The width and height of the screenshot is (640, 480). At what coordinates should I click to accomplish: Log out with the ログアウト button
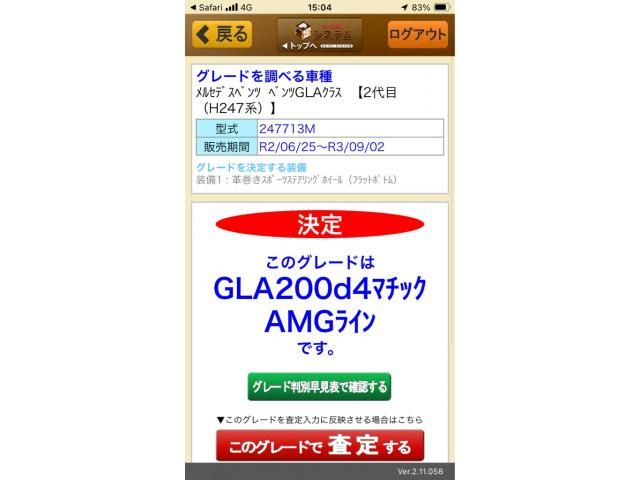pos(417,34)
